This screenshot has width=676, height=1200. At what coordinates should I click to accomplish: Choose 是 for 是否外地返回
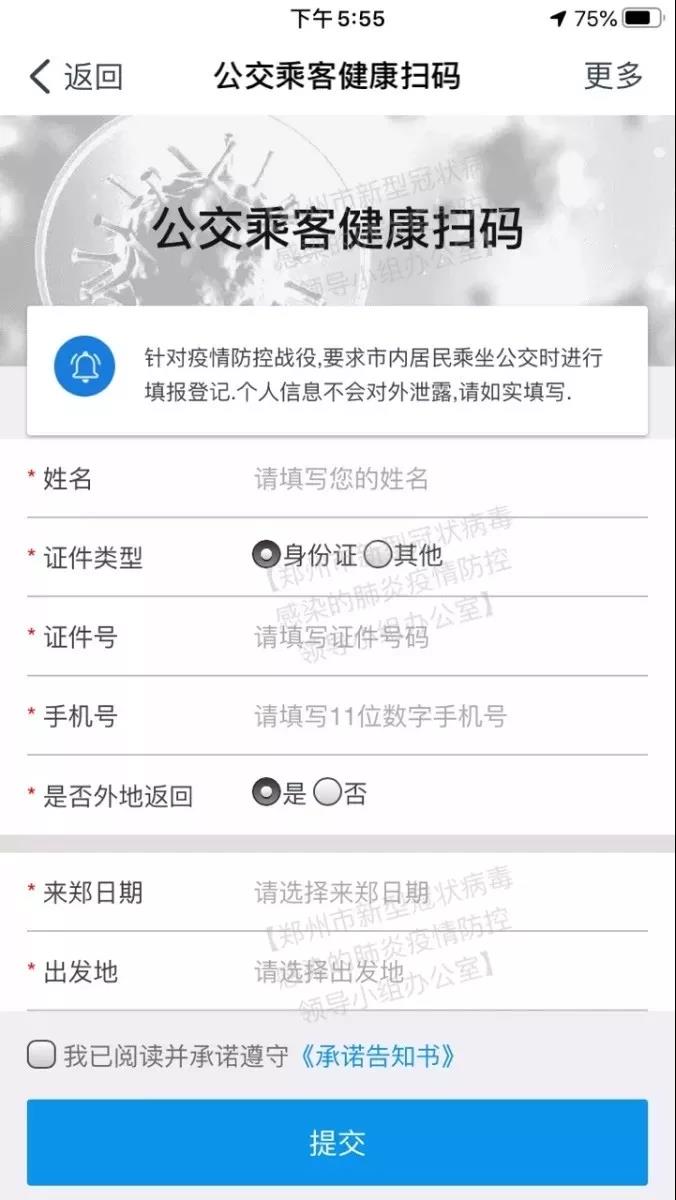266,794
